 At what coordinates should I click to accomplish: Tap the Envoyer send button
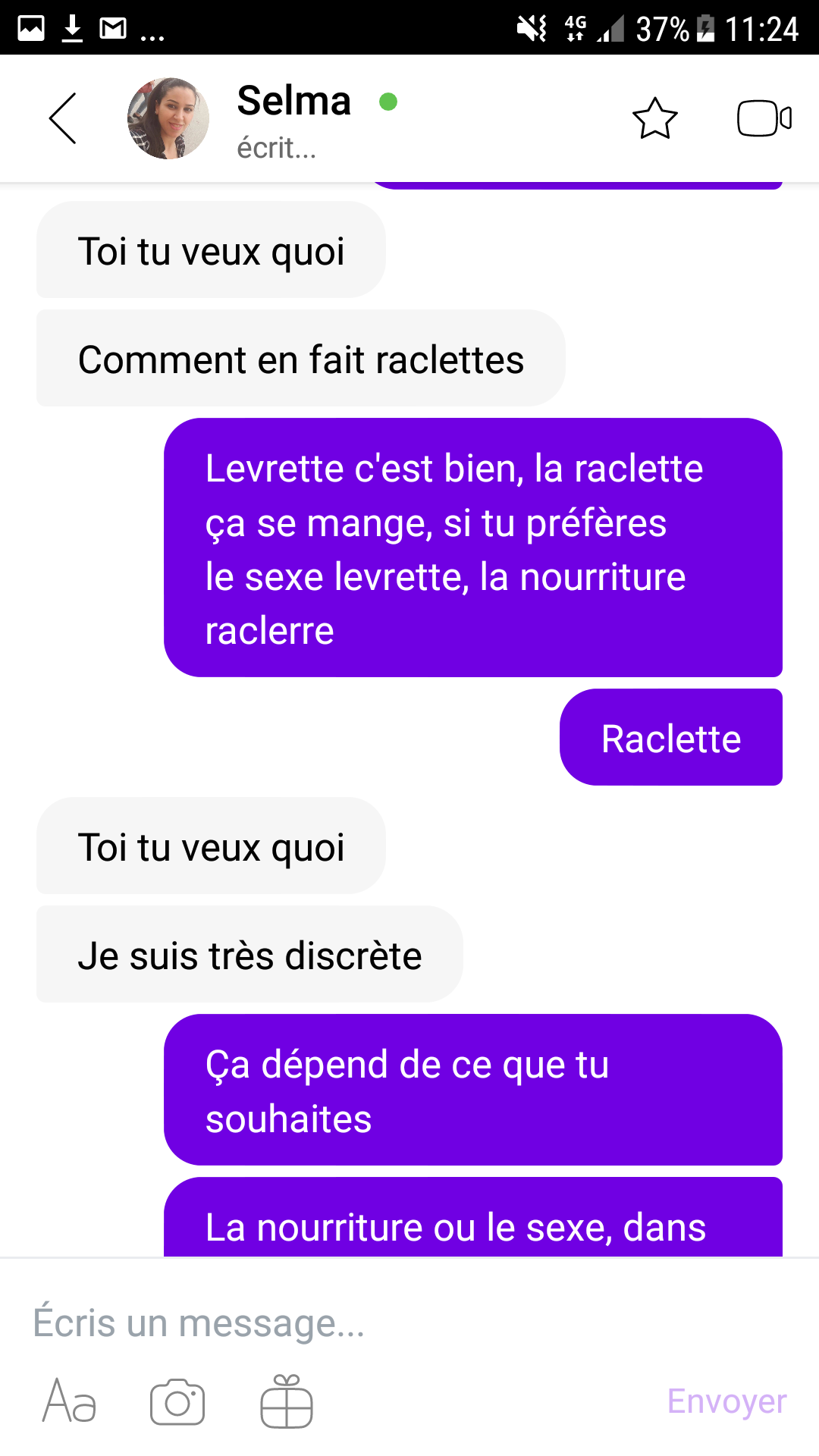726,1401
